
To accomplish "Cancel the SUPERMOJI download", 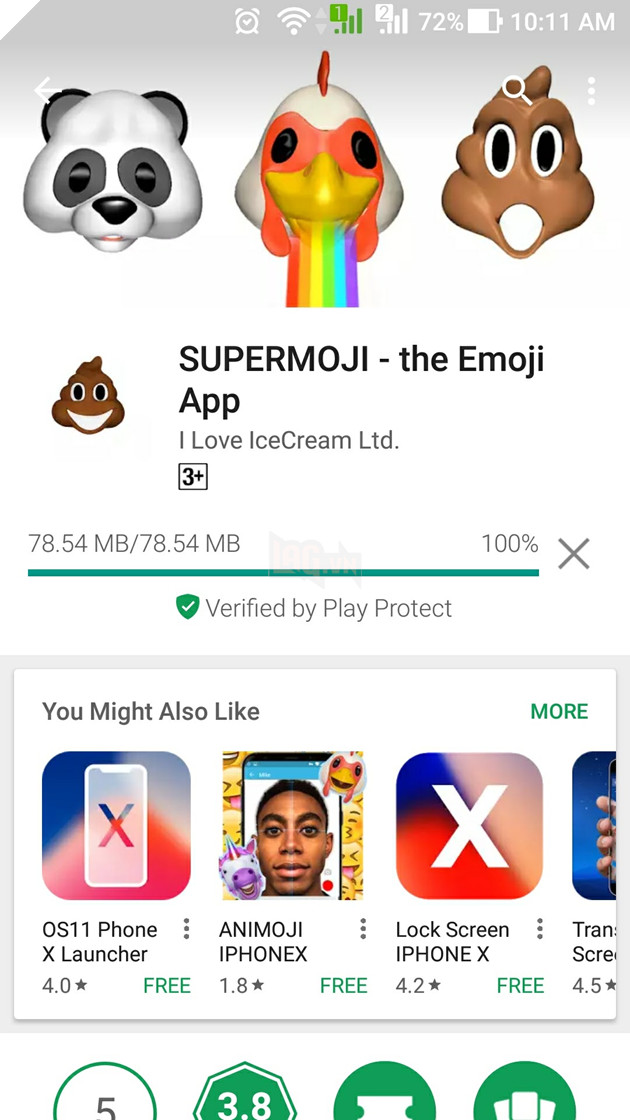I will click(x=573, y=553).
